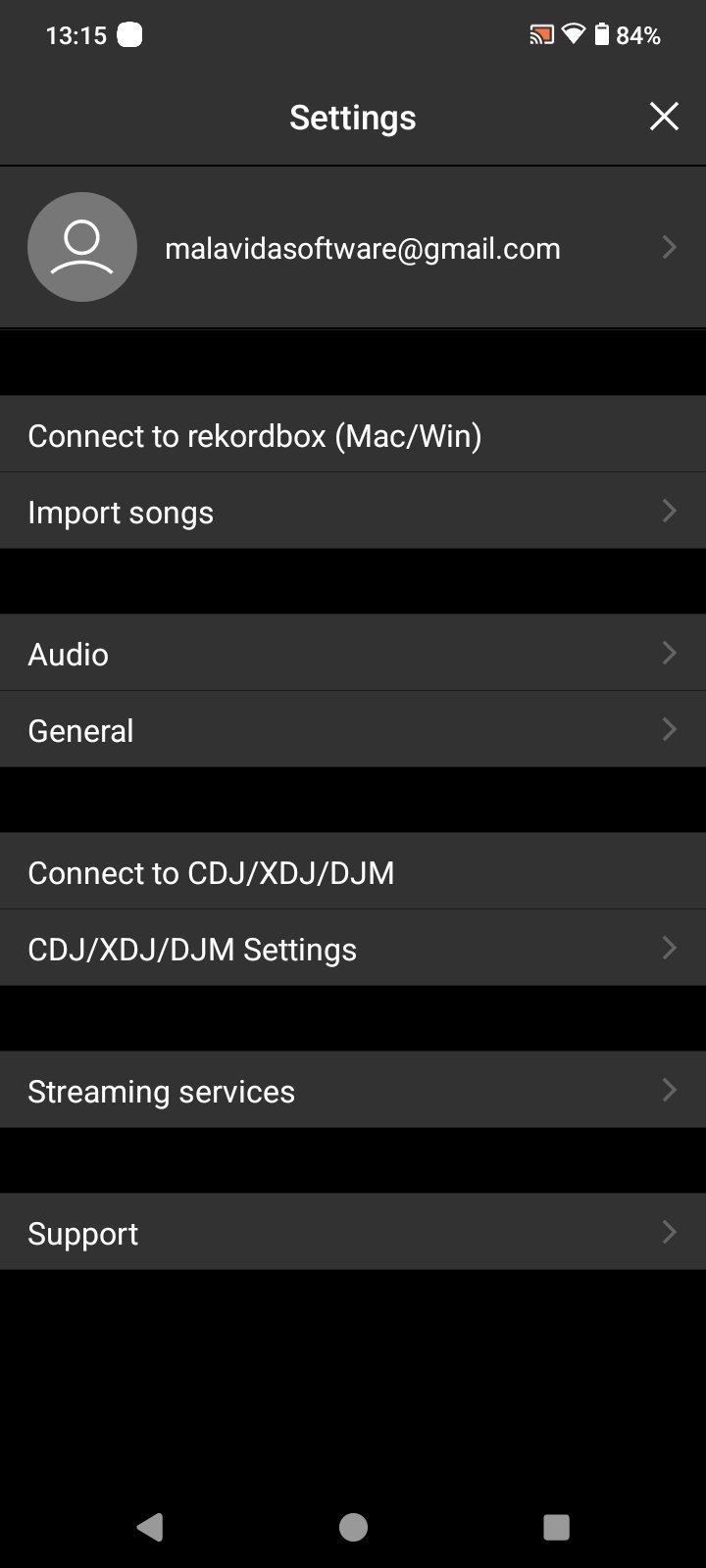The image size is (706, 1568).
Task: Tap Connect to CDJ/XDJ/DJM
Action: pos(353,871)
